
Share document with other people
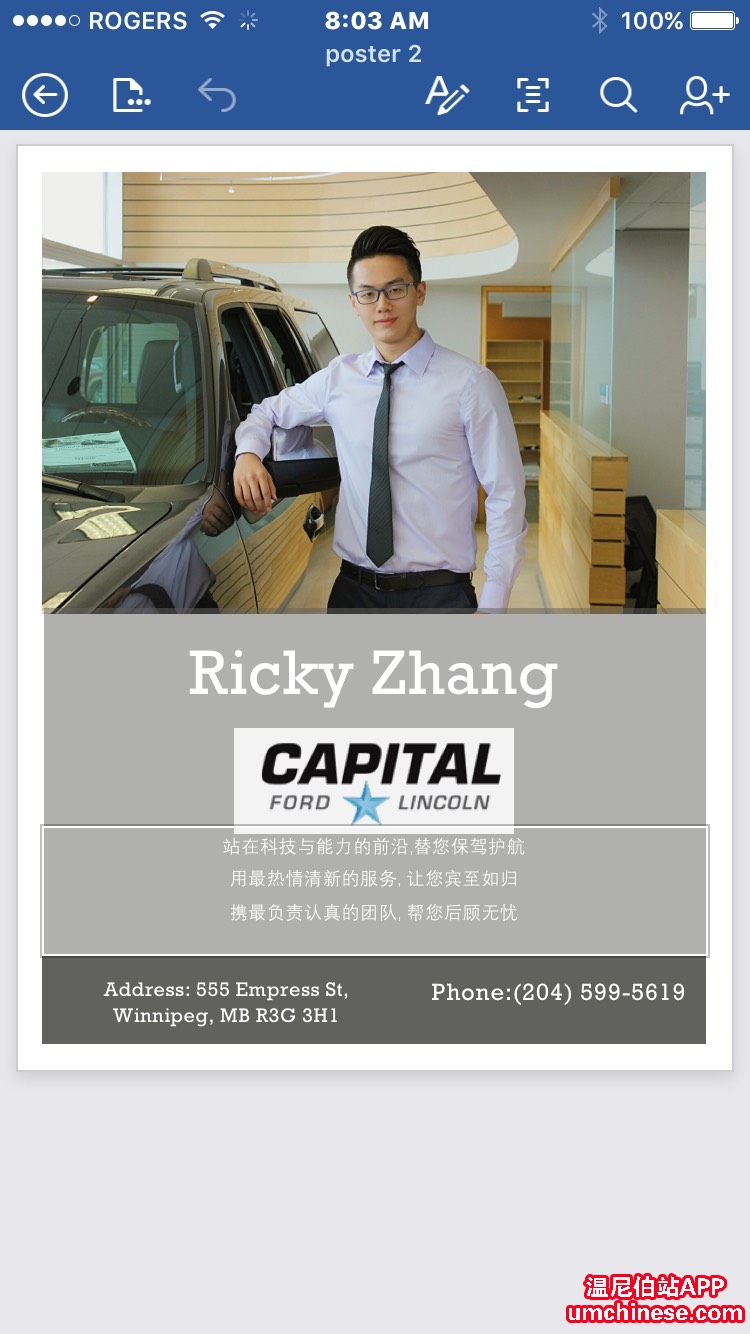click(704, 96)
